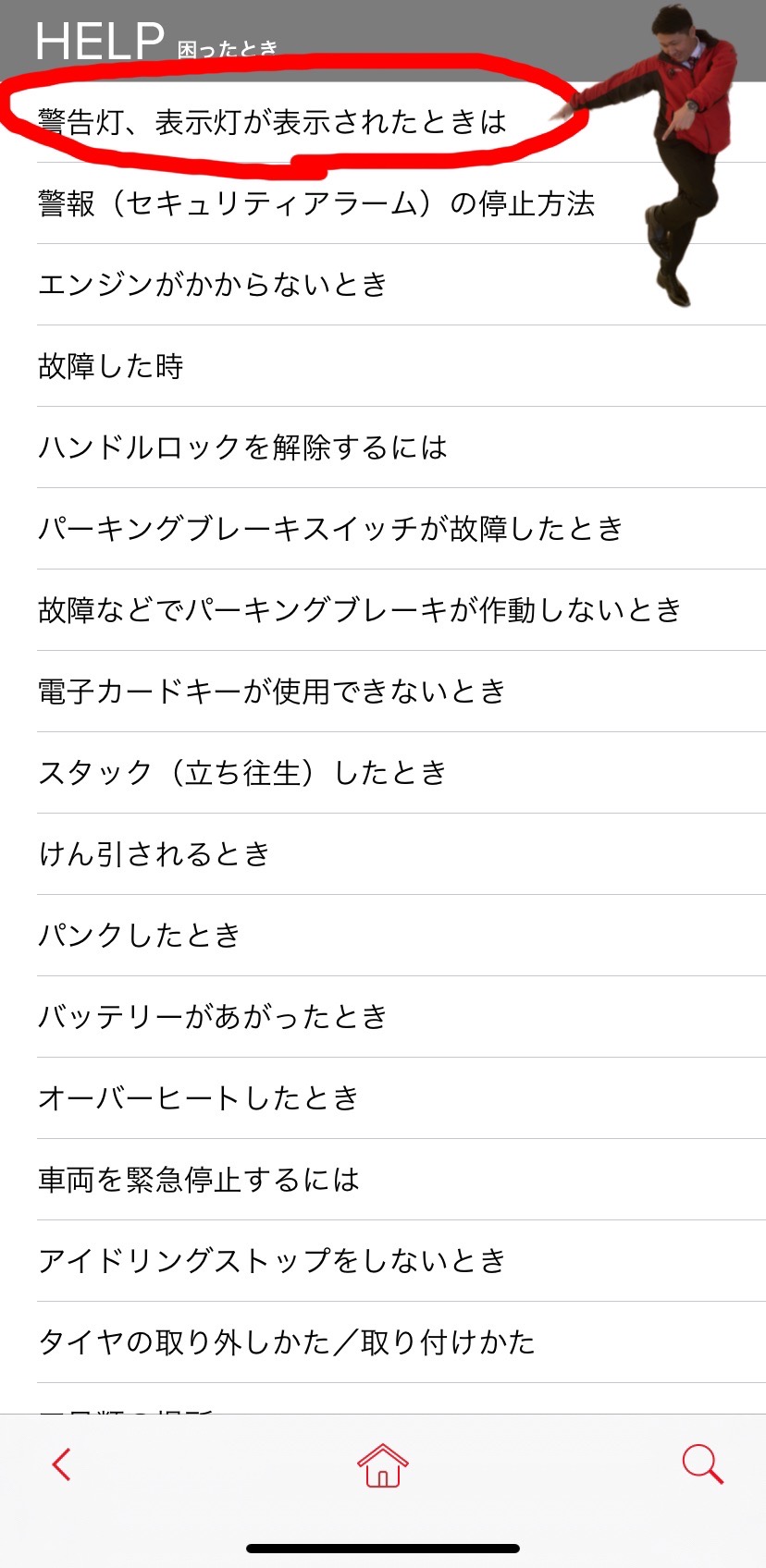Screen dimensions: 766x1568
Task: Open 警報(セキュリティアラーム)の停止方法
Action: 383,203
